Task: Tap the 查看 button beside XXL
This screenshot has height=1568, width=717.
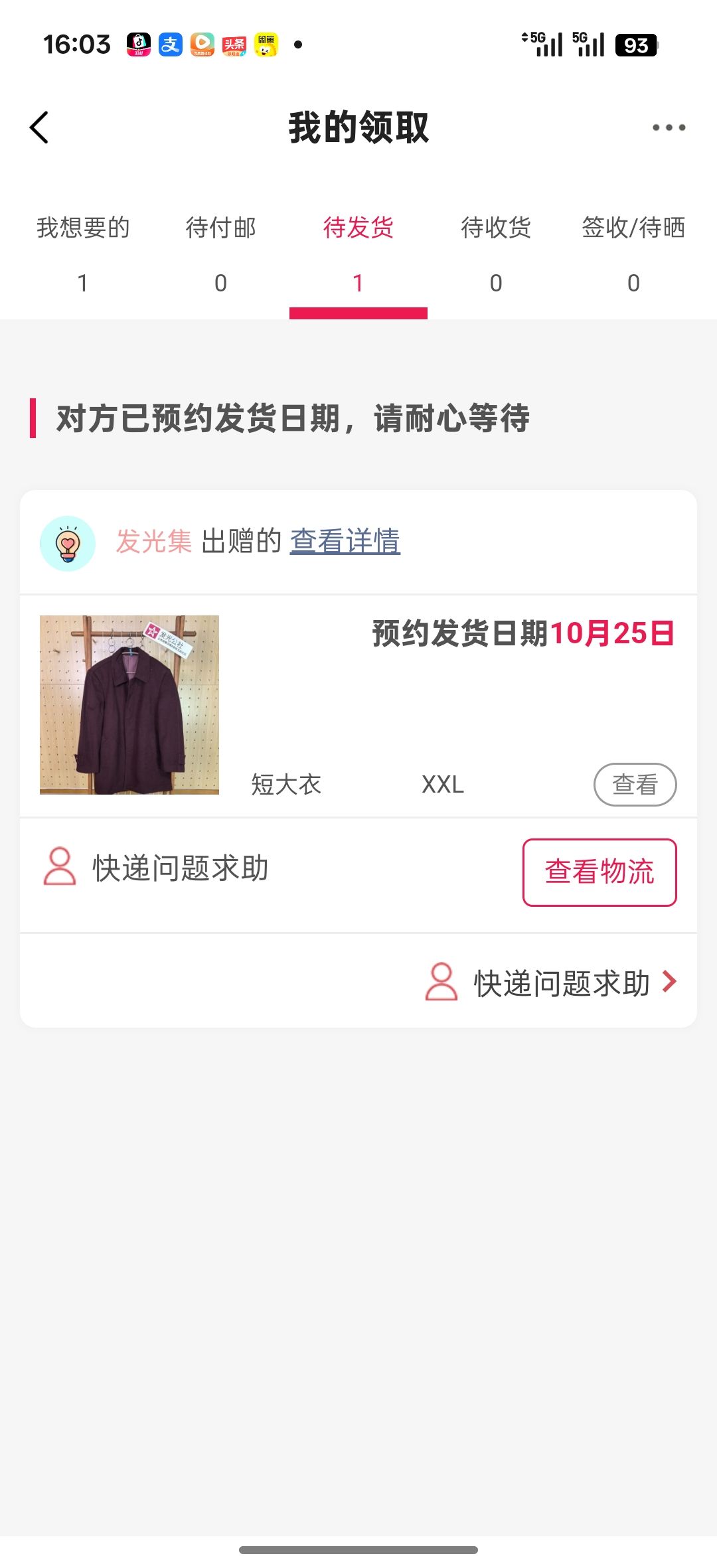Action: [635, 785]
